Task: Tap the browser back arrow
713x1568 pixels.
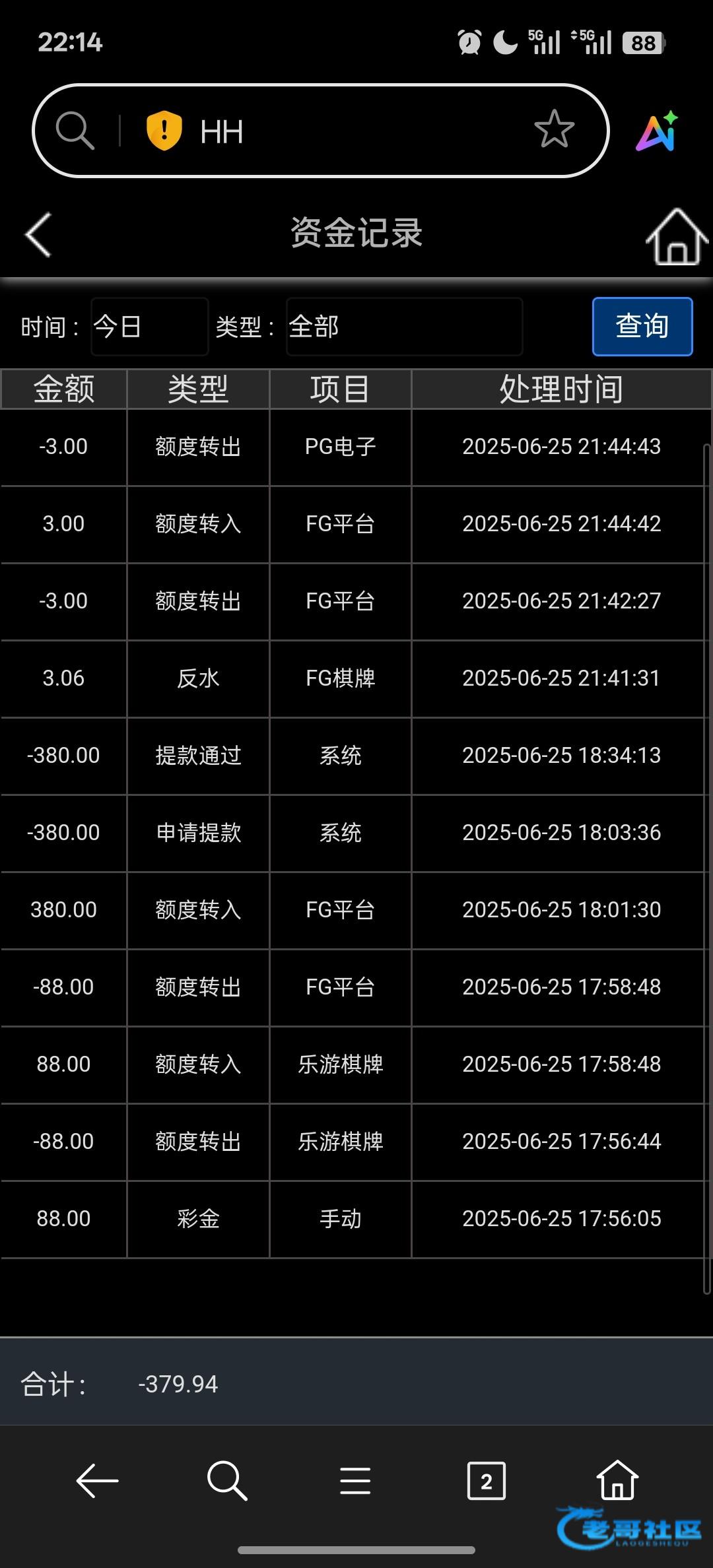Action: (x=97, y=1481)
